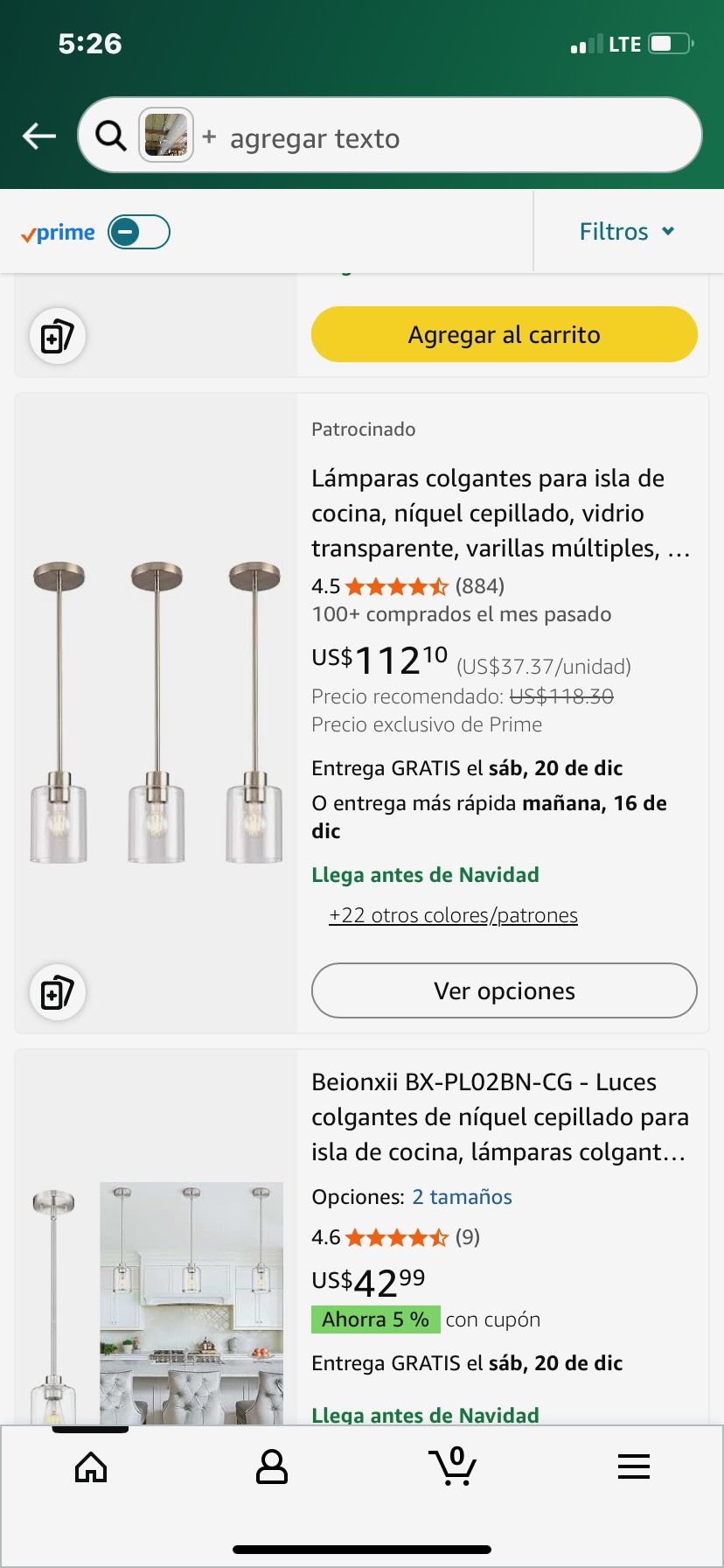Tap the find-similar icon beside 'Agregar al carrito'

(58, 336)
